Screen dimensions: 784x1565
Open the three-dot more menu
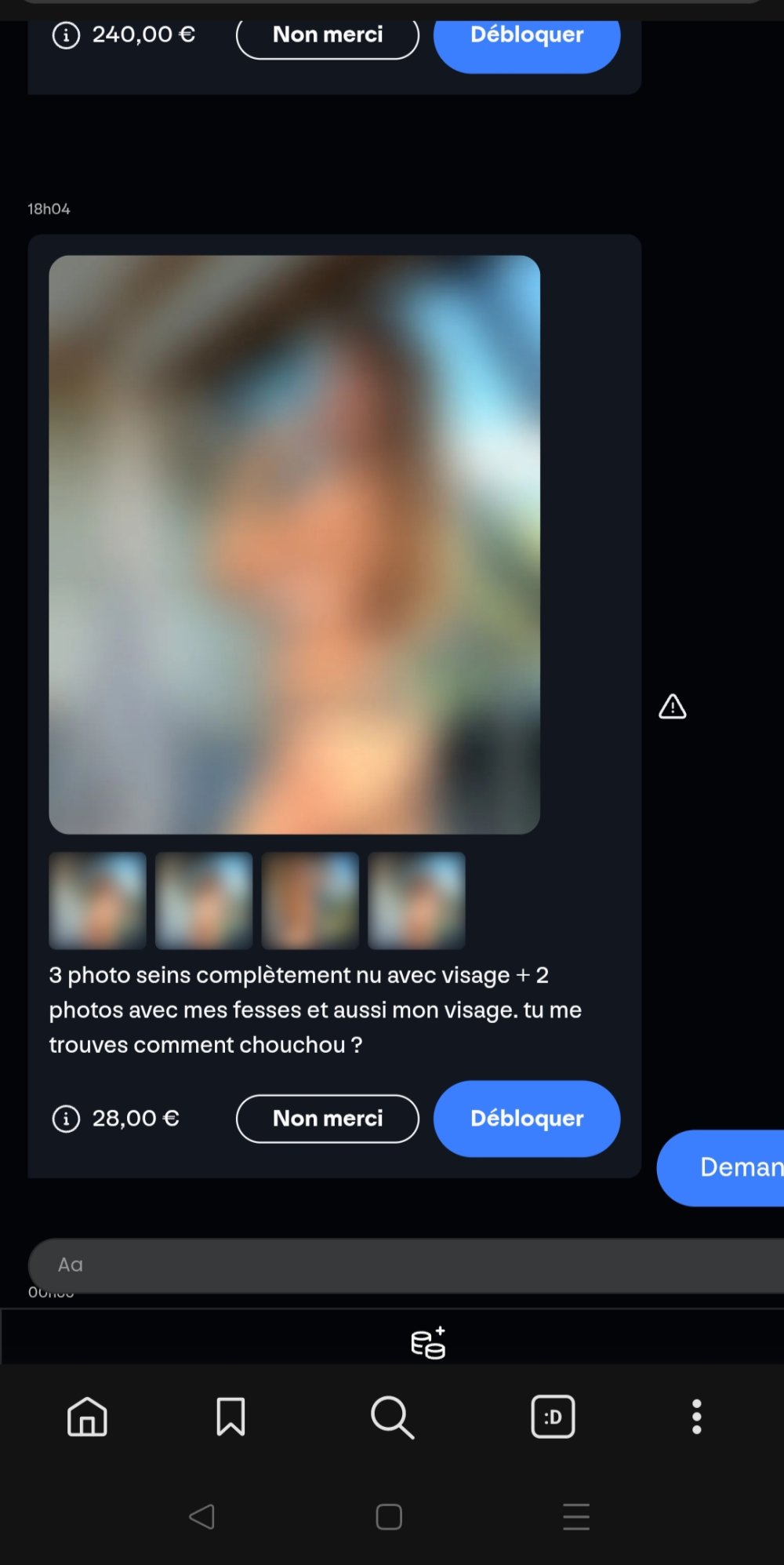(696, 1417)
